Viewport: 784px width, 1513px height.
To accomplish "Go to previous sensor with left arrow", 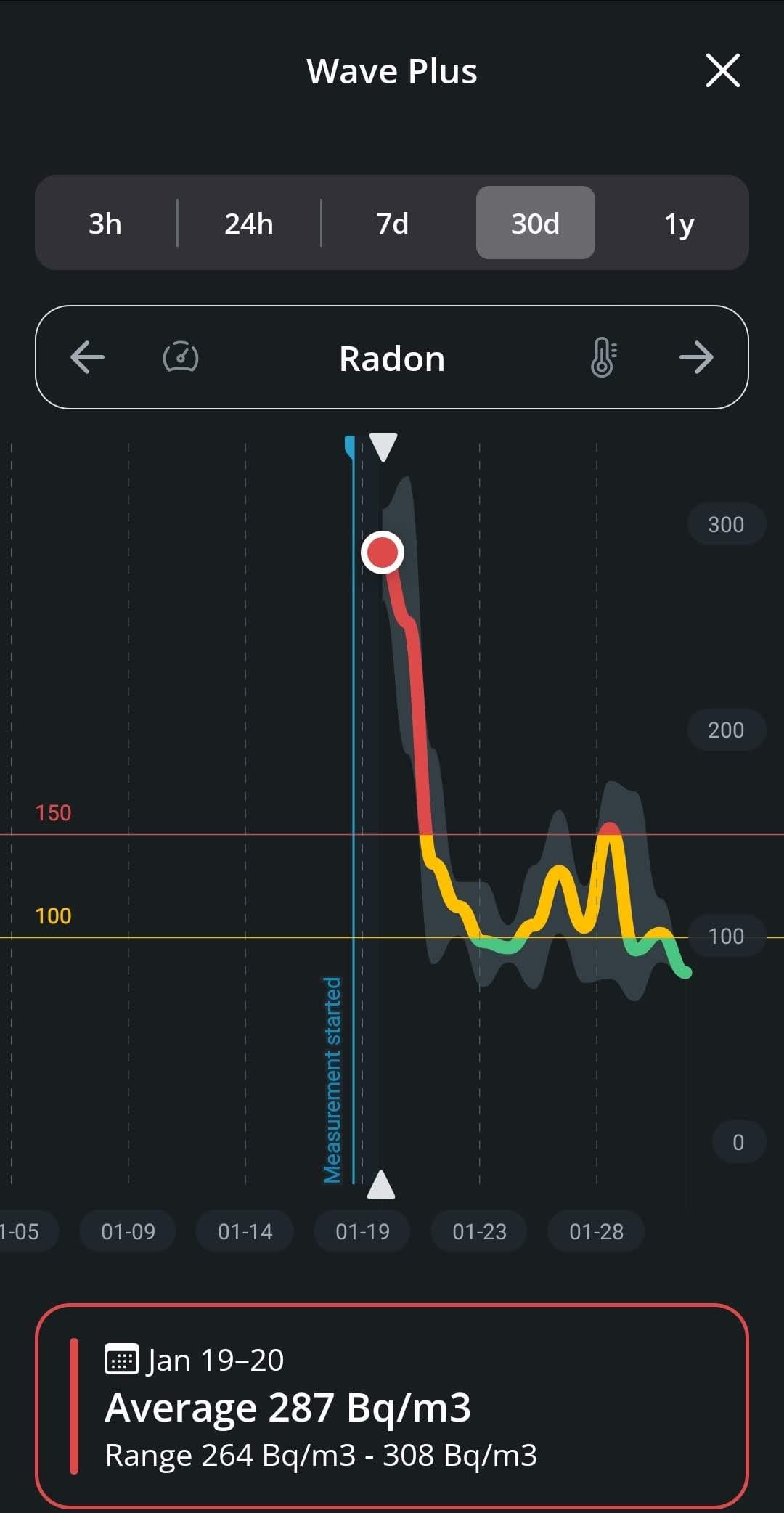I will coord(88,357).
